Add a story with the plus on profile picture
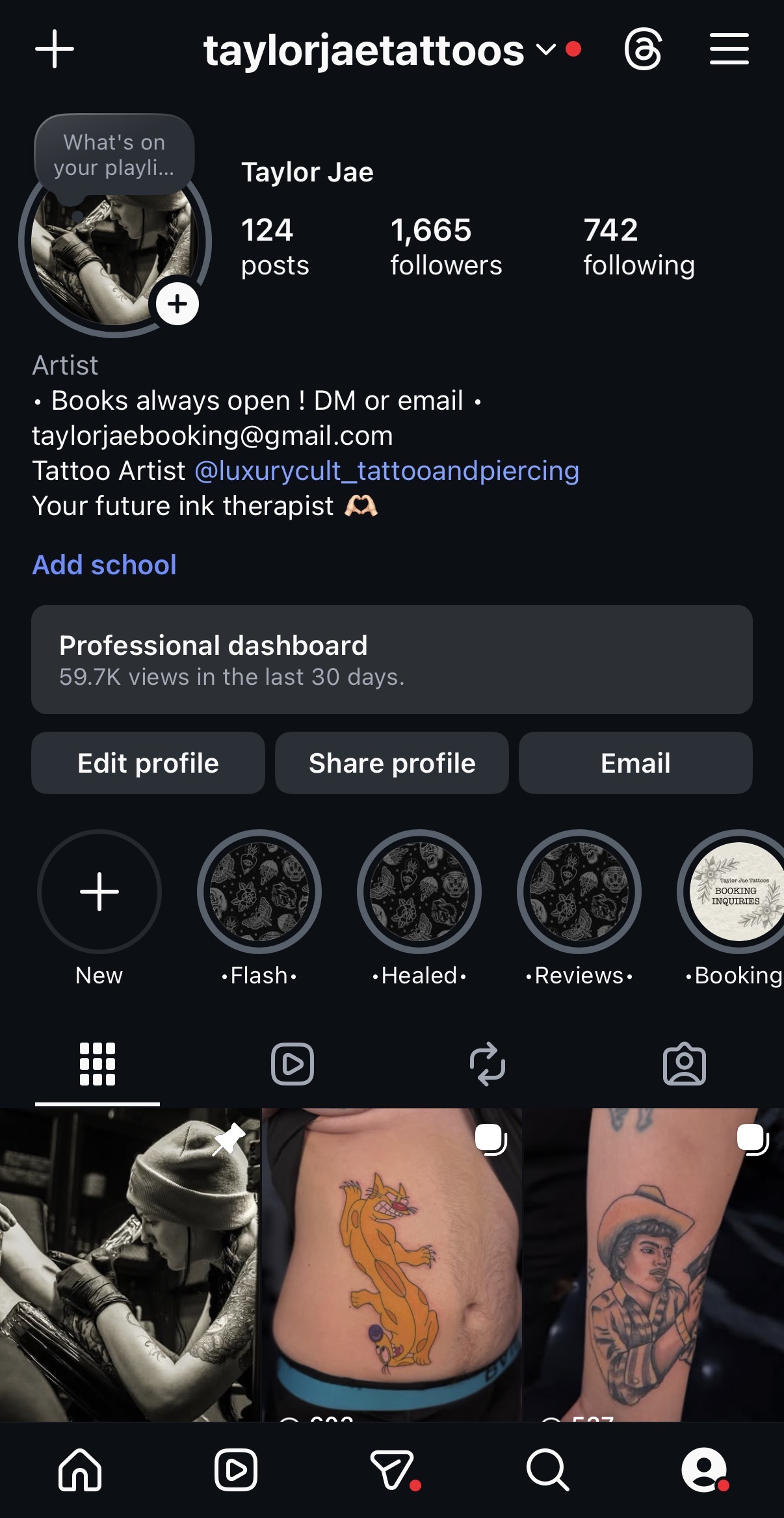 click(177, 303)
